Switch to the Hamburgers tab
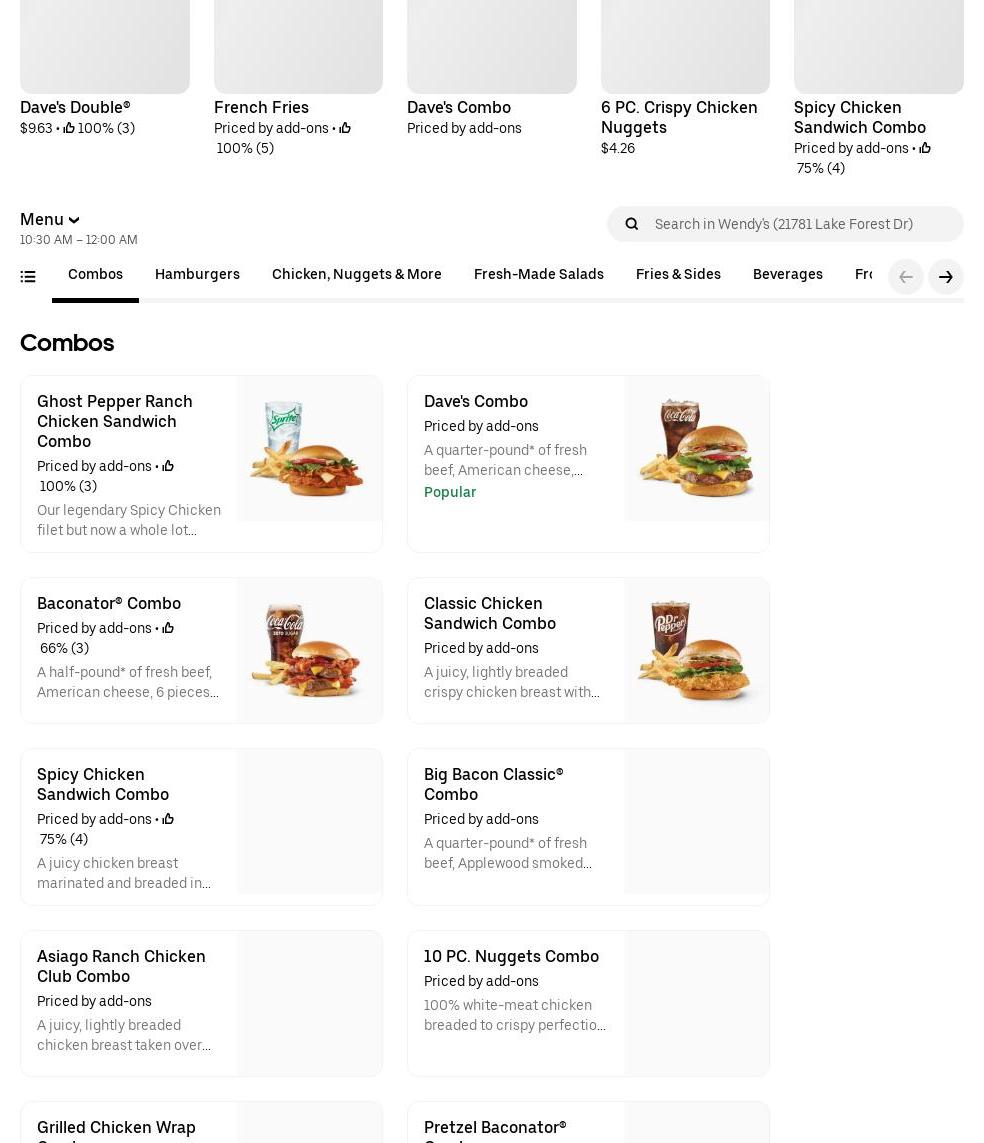The image size is (984, 1143). click(197, 274)
